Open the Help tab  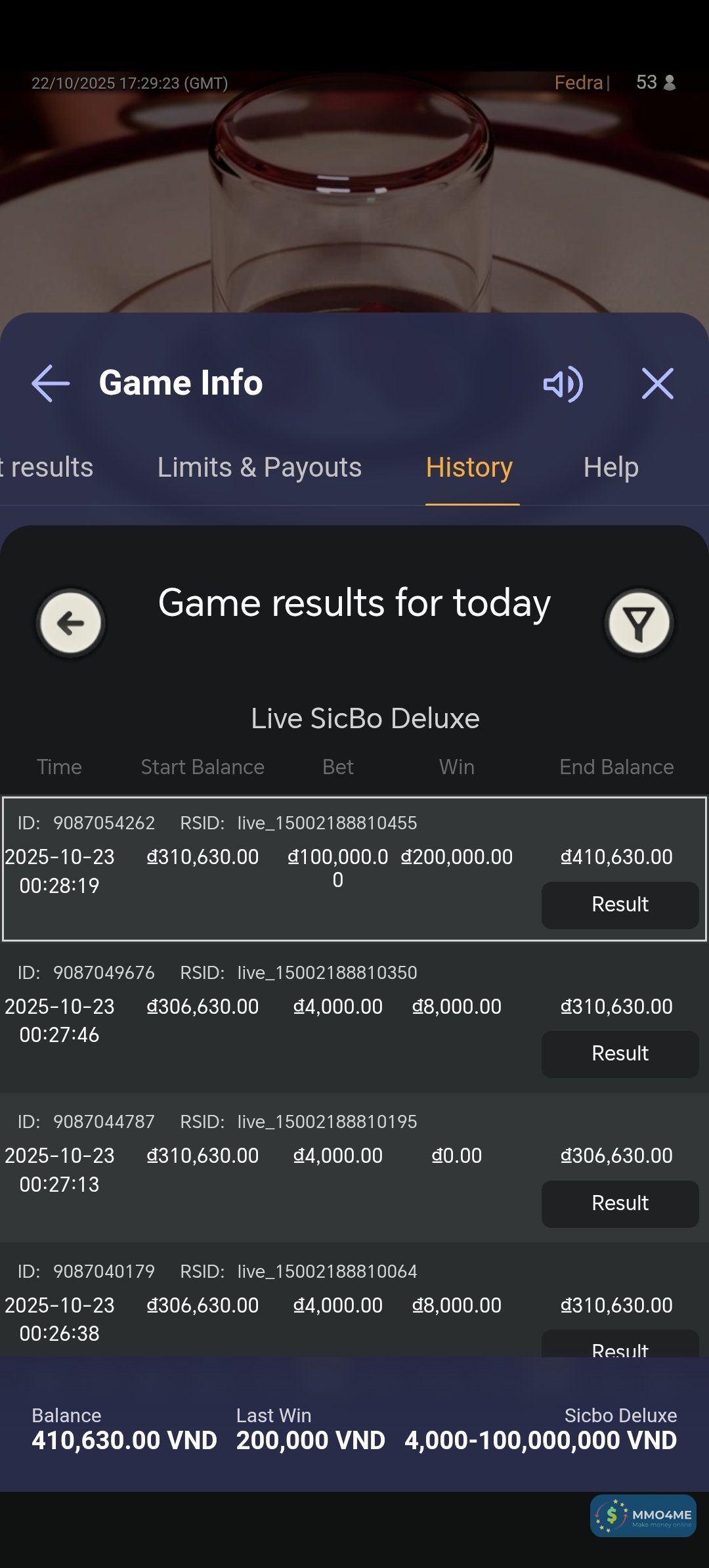coord(611,468)
